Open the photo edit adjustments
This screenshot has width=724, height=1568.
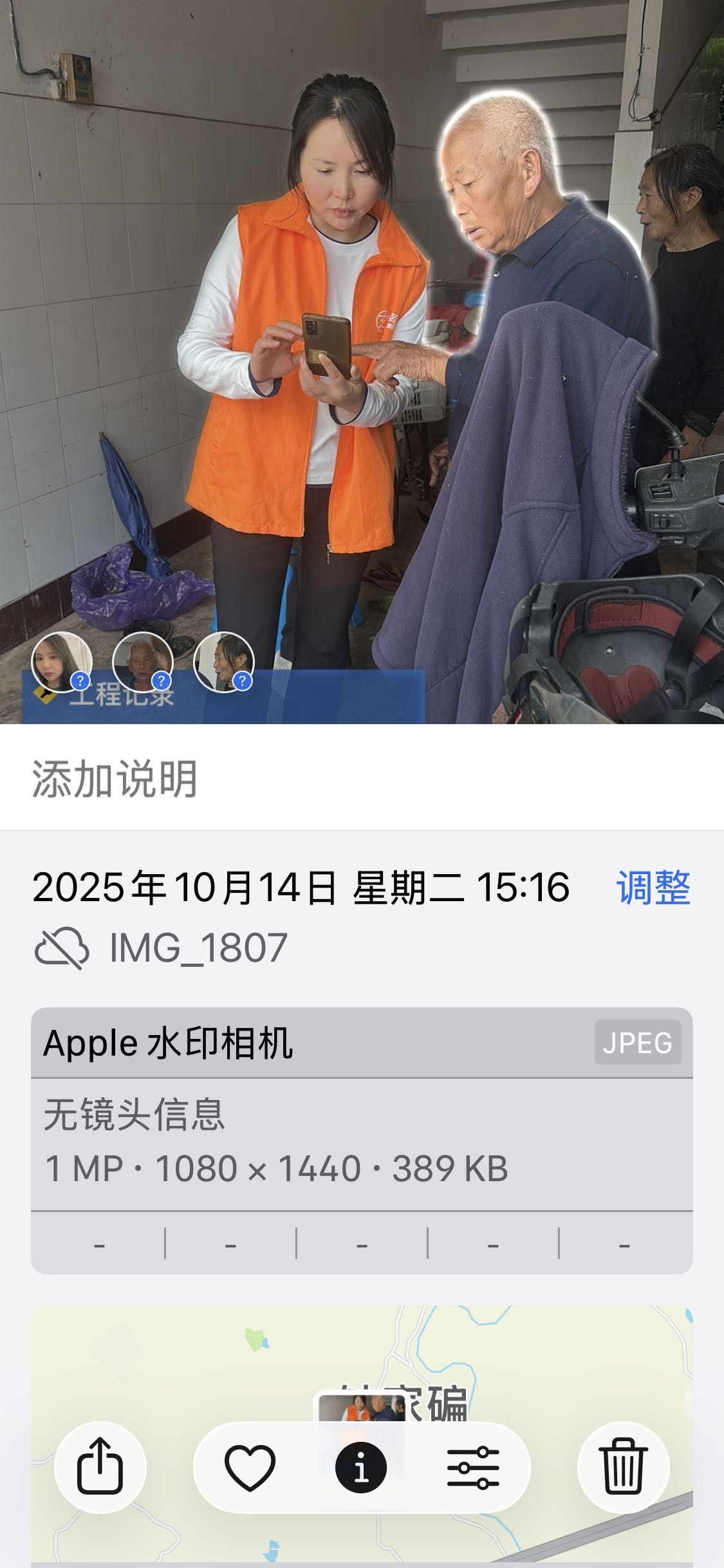point(473,1467)
